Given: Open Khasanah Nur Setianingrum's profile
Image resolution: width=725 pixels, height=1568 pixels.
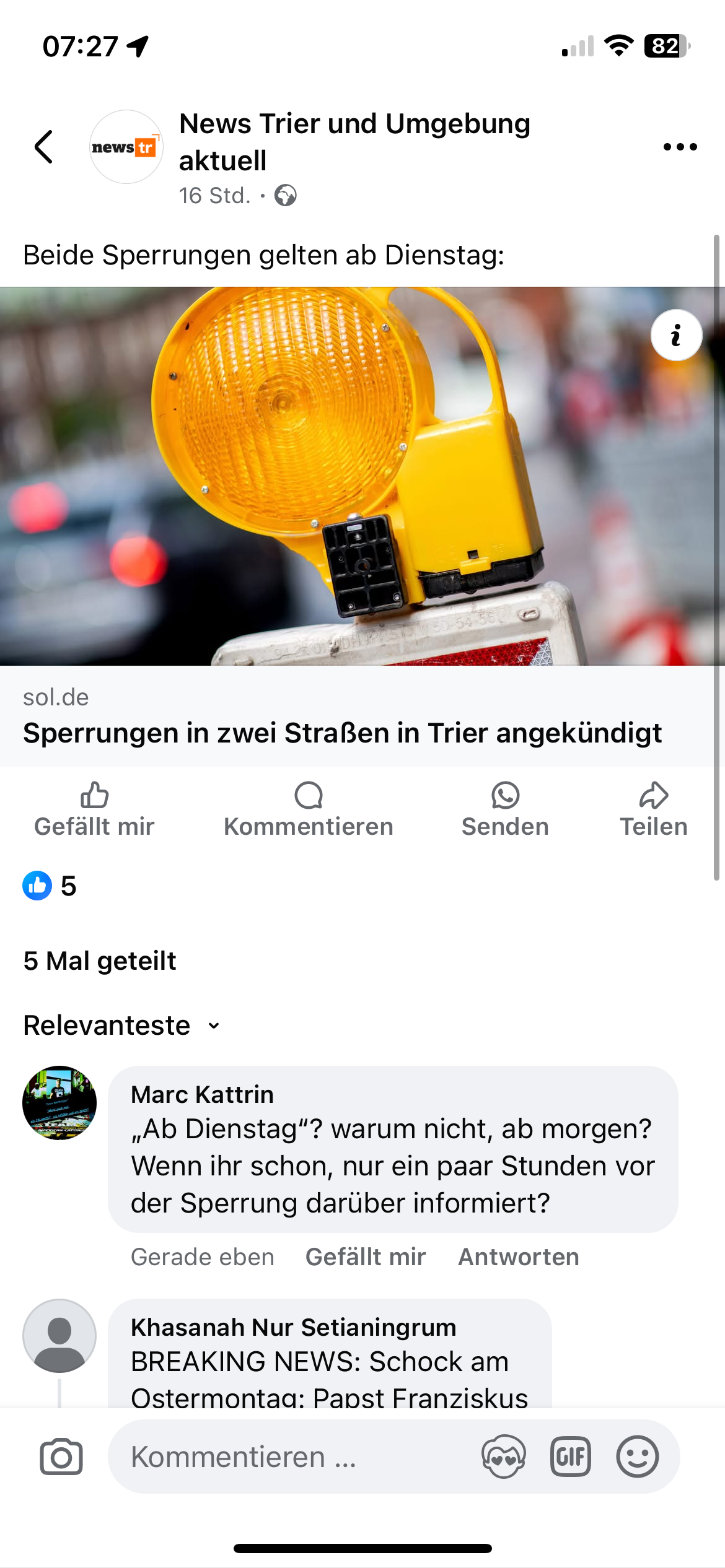Looking at the screenshot, I should coord(293,1328).
